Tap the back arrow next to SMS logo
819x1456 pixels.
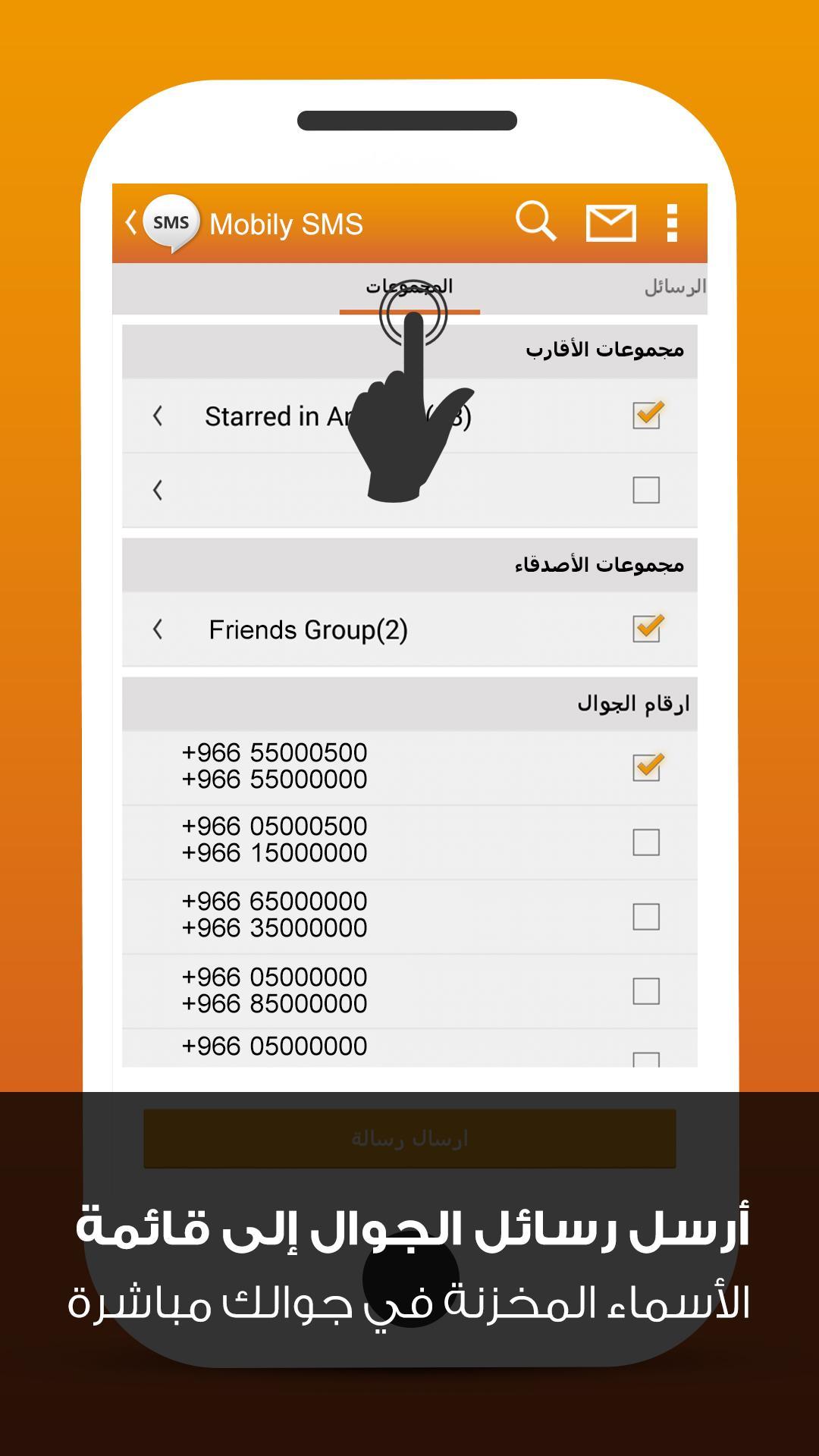pyautogui.click(x=130, y=223)
